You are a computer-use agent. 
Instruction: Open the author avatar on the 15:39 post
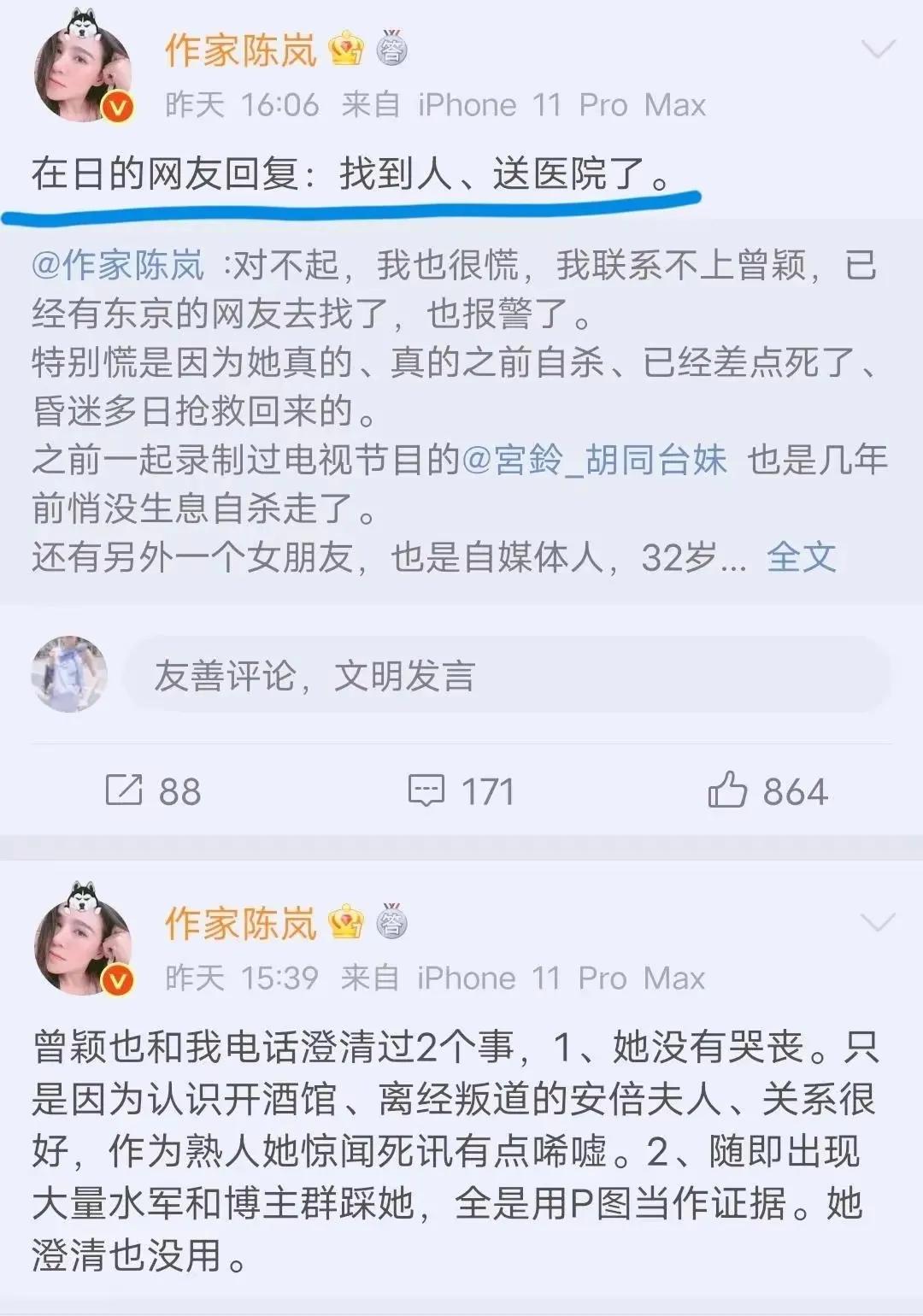tap(83, 945)
